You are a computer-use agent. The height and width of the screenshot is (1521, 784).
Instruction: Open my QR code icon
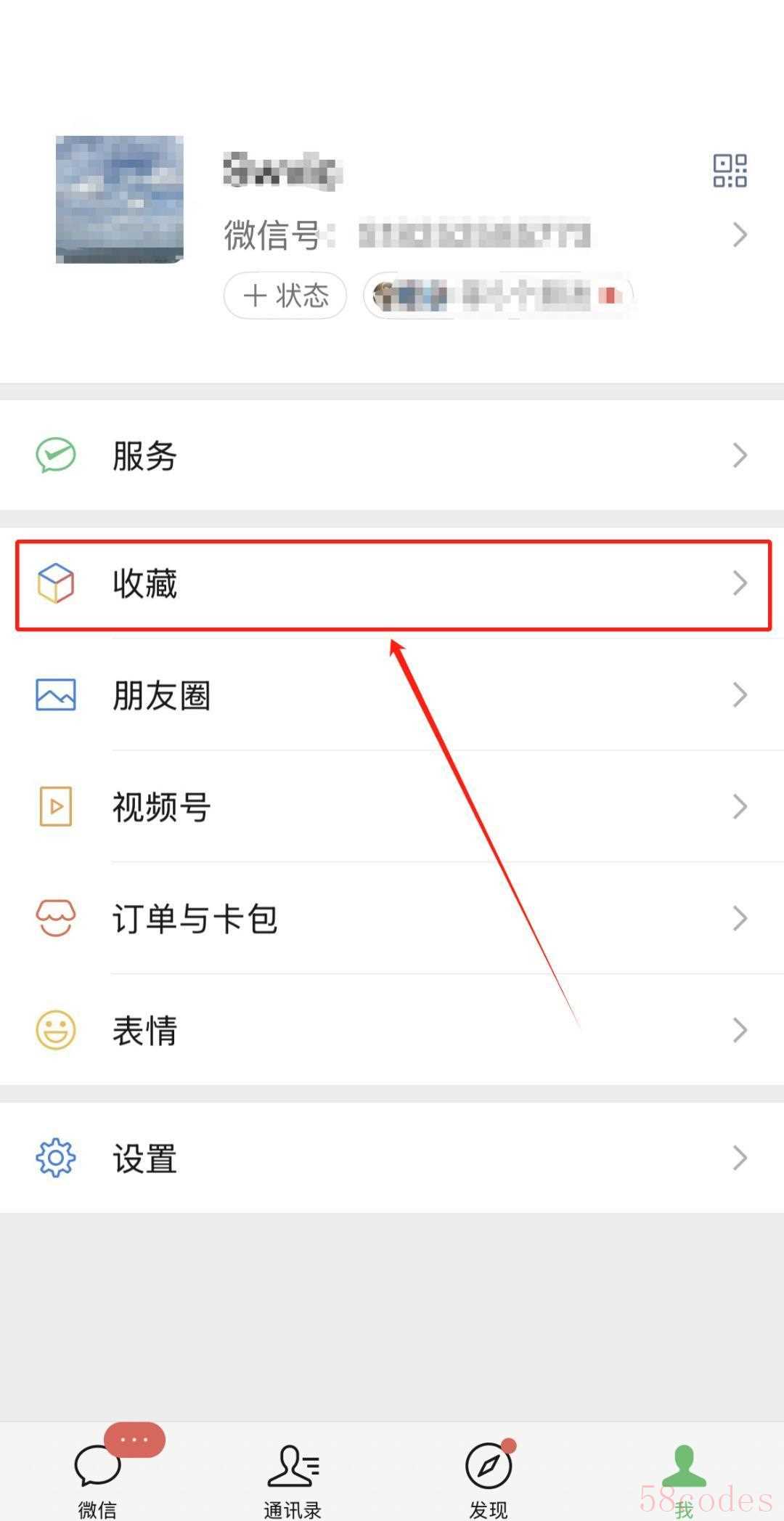(730, 171)
